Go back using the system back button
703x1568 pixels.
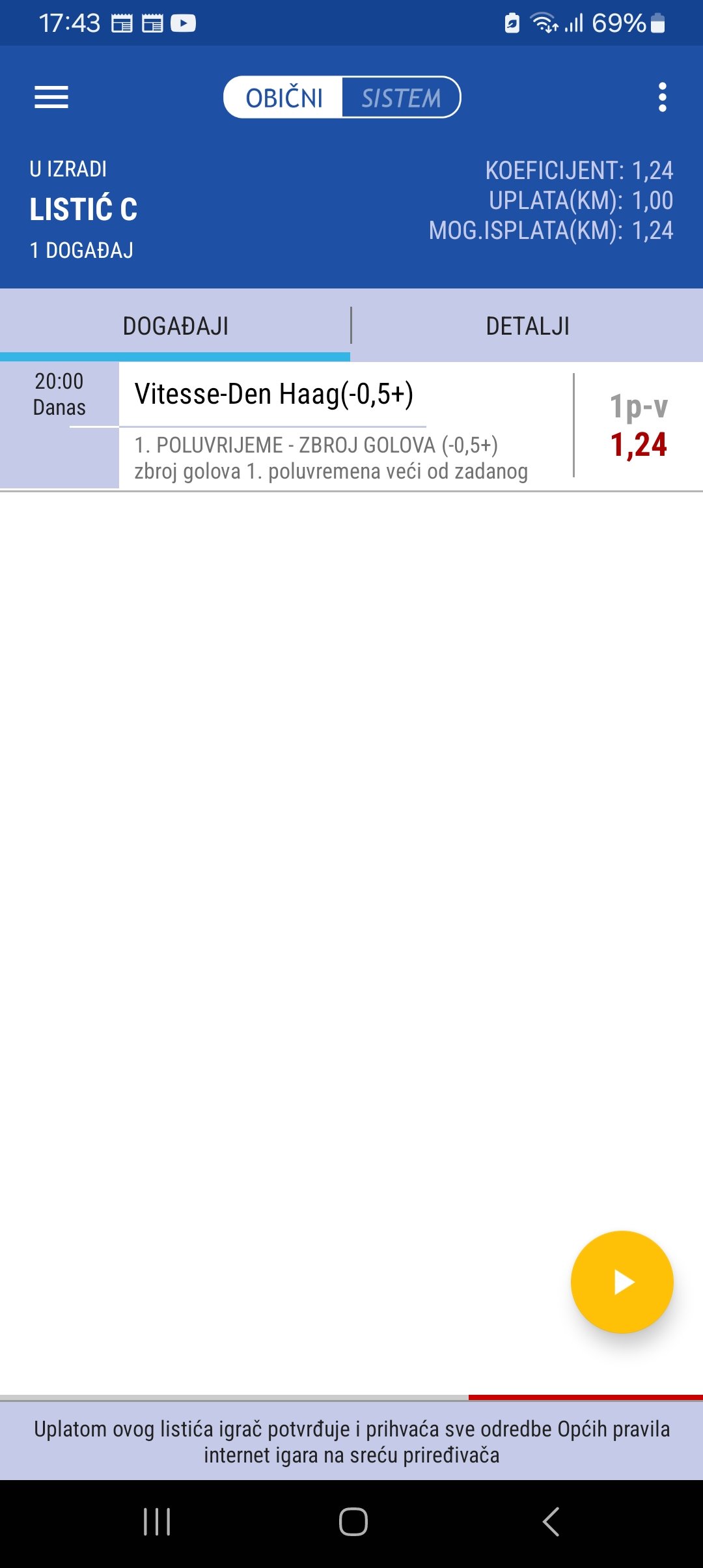pos(551,1522)
